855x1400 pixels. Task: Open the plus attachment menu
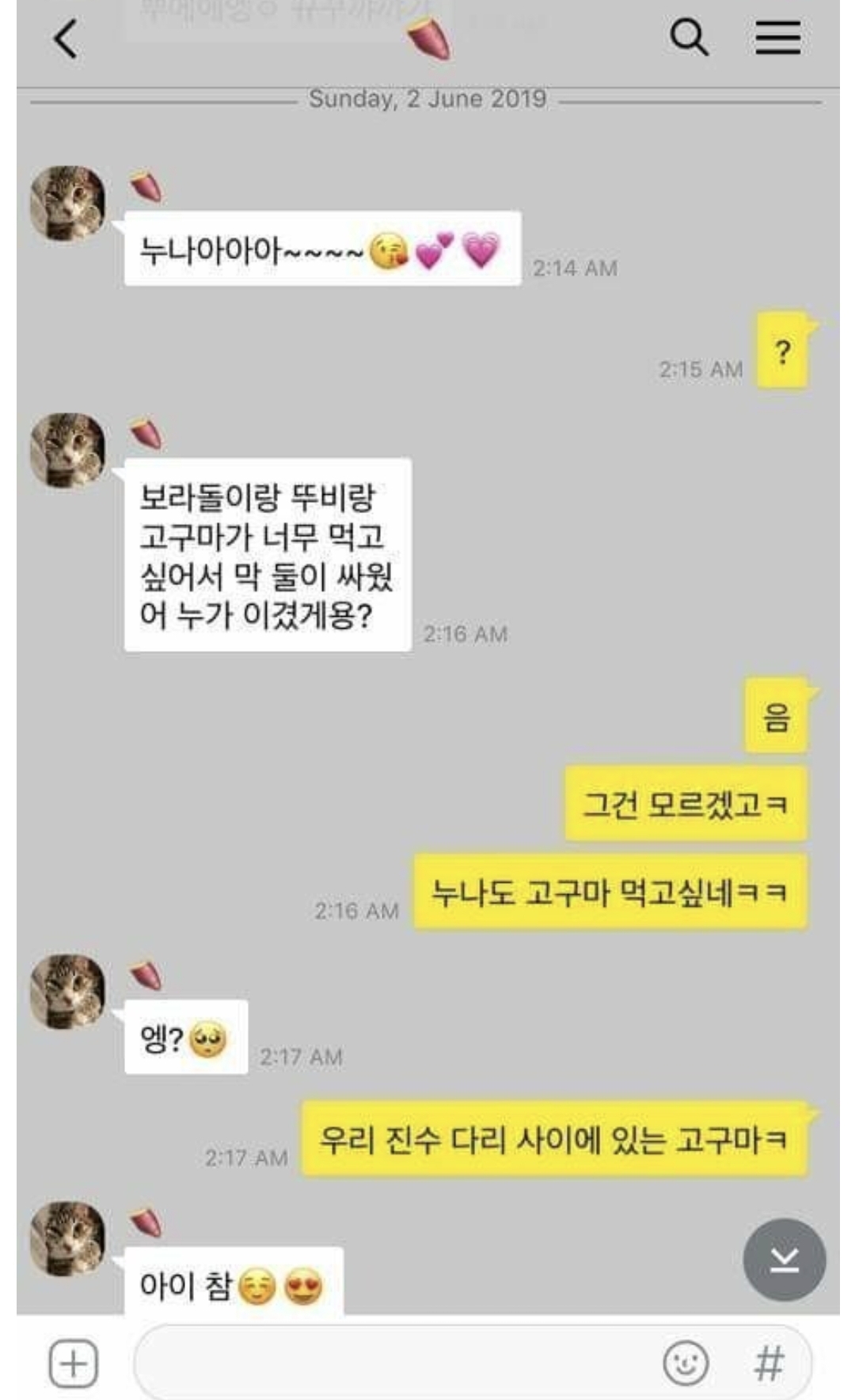(73, 1364)
